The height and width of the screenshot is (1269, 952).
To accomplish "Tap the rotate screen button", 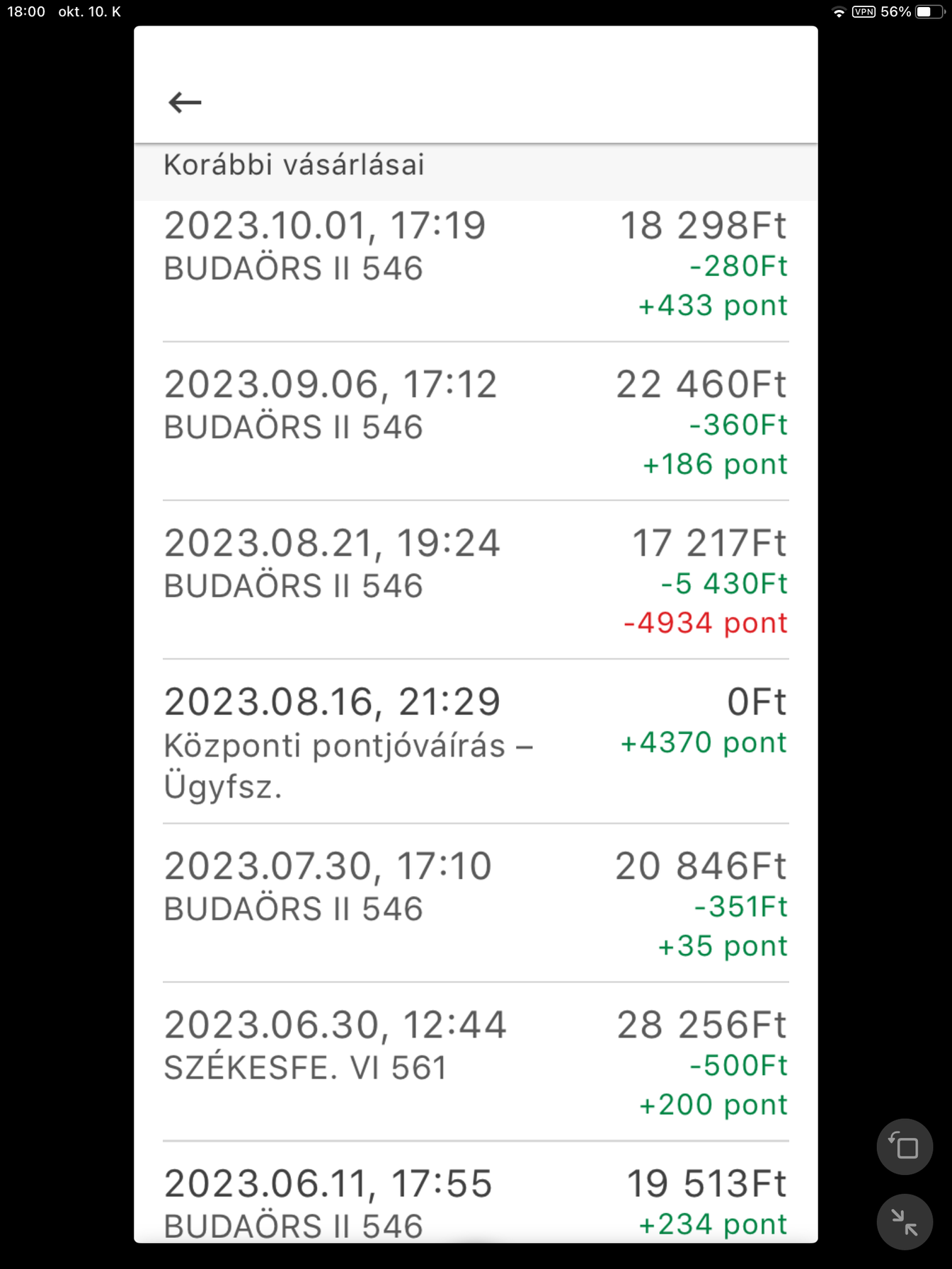I will [904, 1147].
